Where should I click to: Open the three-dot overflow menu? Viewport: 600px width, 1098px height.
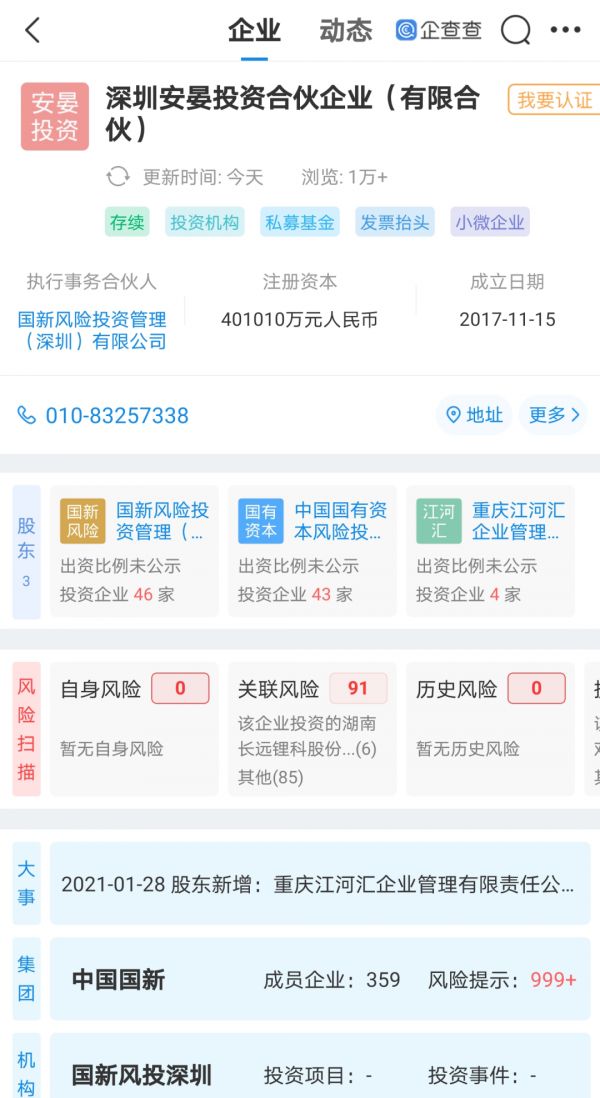click(565, 30)
